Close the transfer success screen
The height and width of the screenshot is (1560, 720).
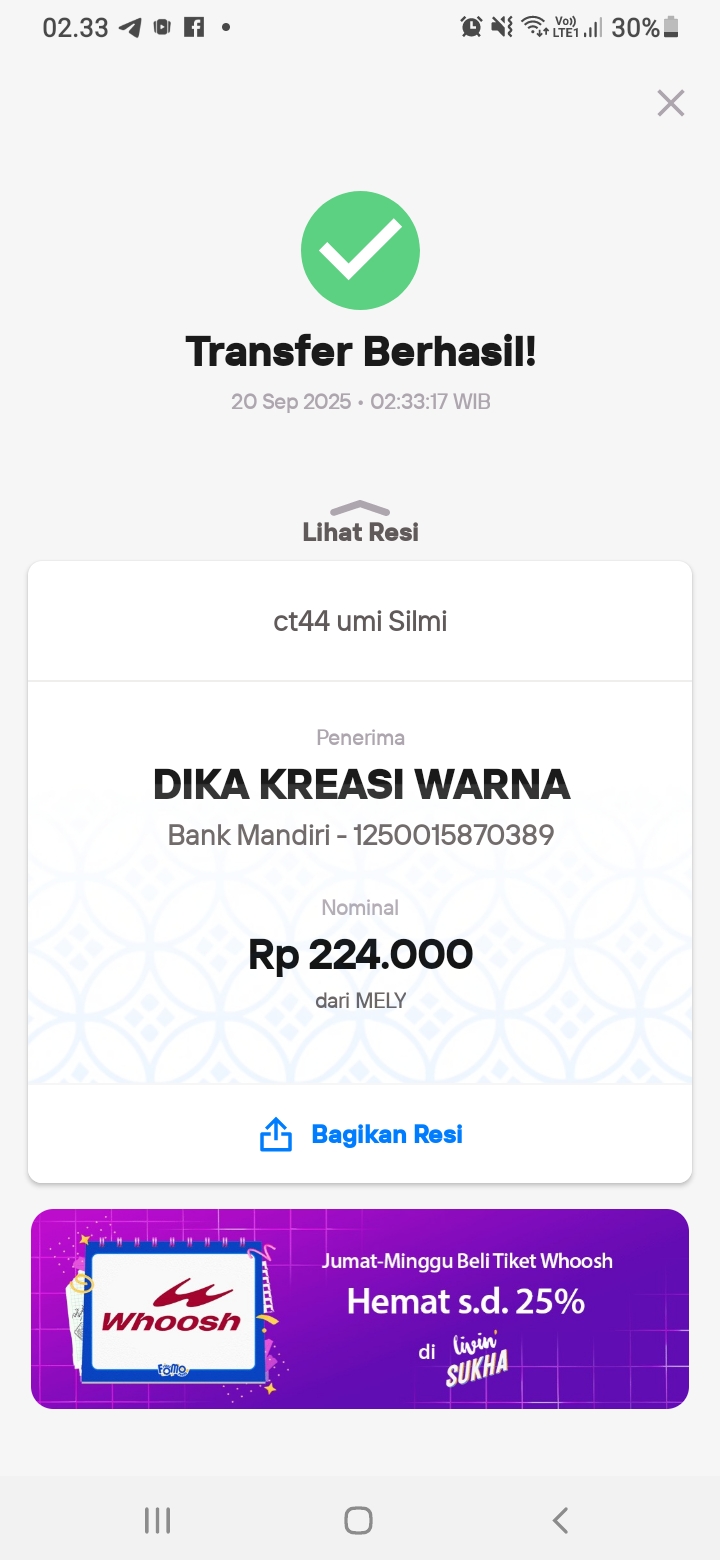[670, 103]
